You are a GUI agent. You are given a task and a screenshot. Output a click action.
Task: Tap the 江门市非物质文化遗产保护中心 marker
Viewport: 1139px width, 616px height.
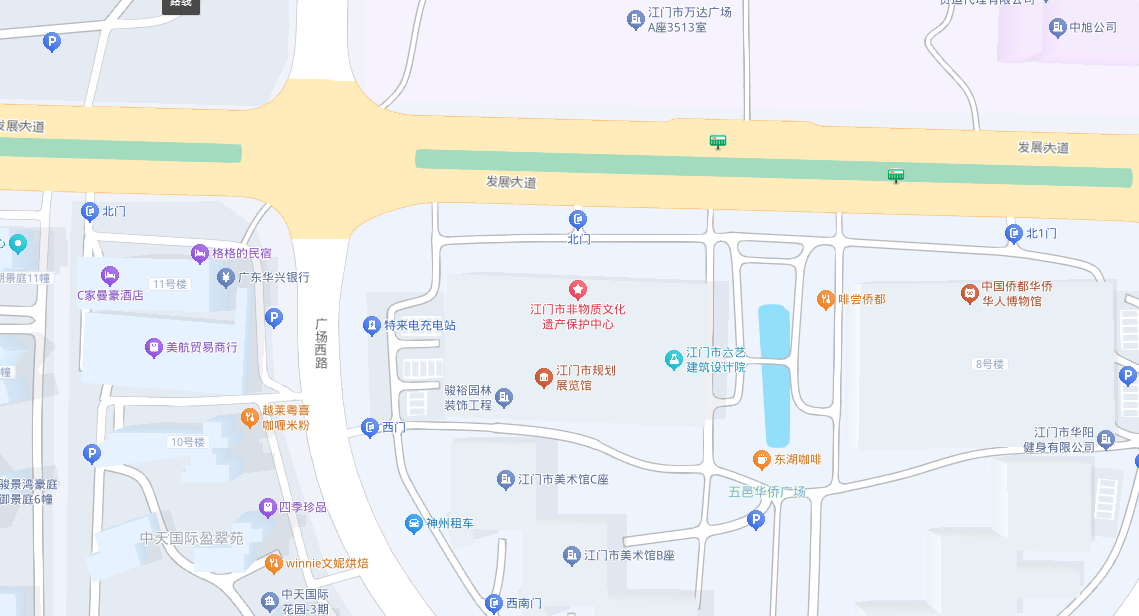click(x=577, y=289)
